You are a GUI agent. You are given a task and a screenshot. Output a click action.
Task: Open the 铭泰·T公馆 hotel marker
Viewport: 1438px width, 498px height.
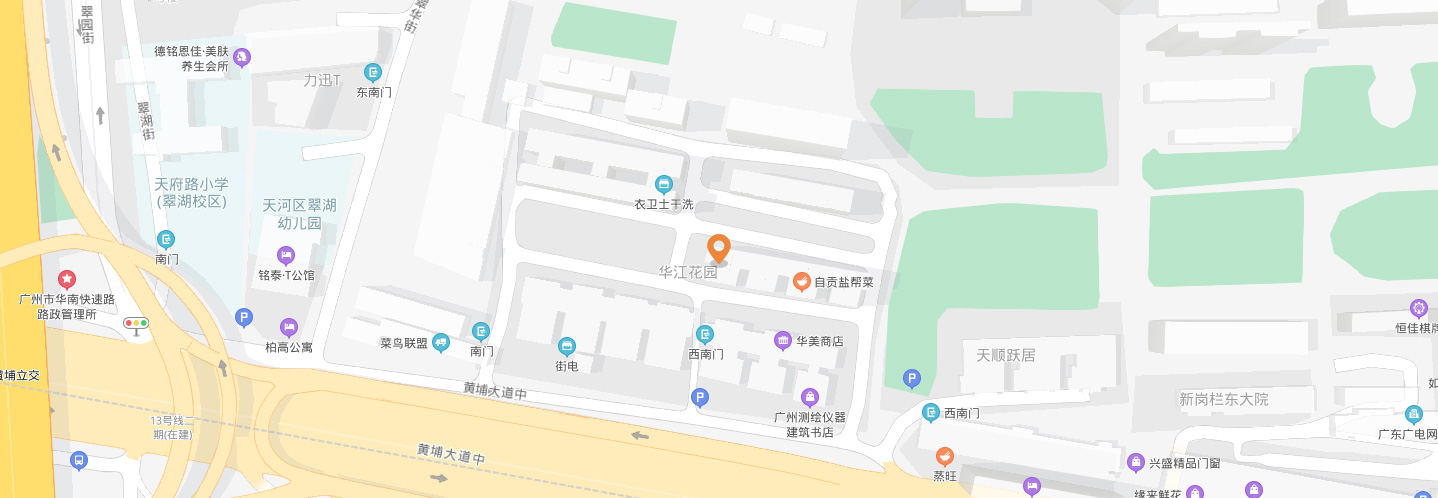tap(286, 255)
